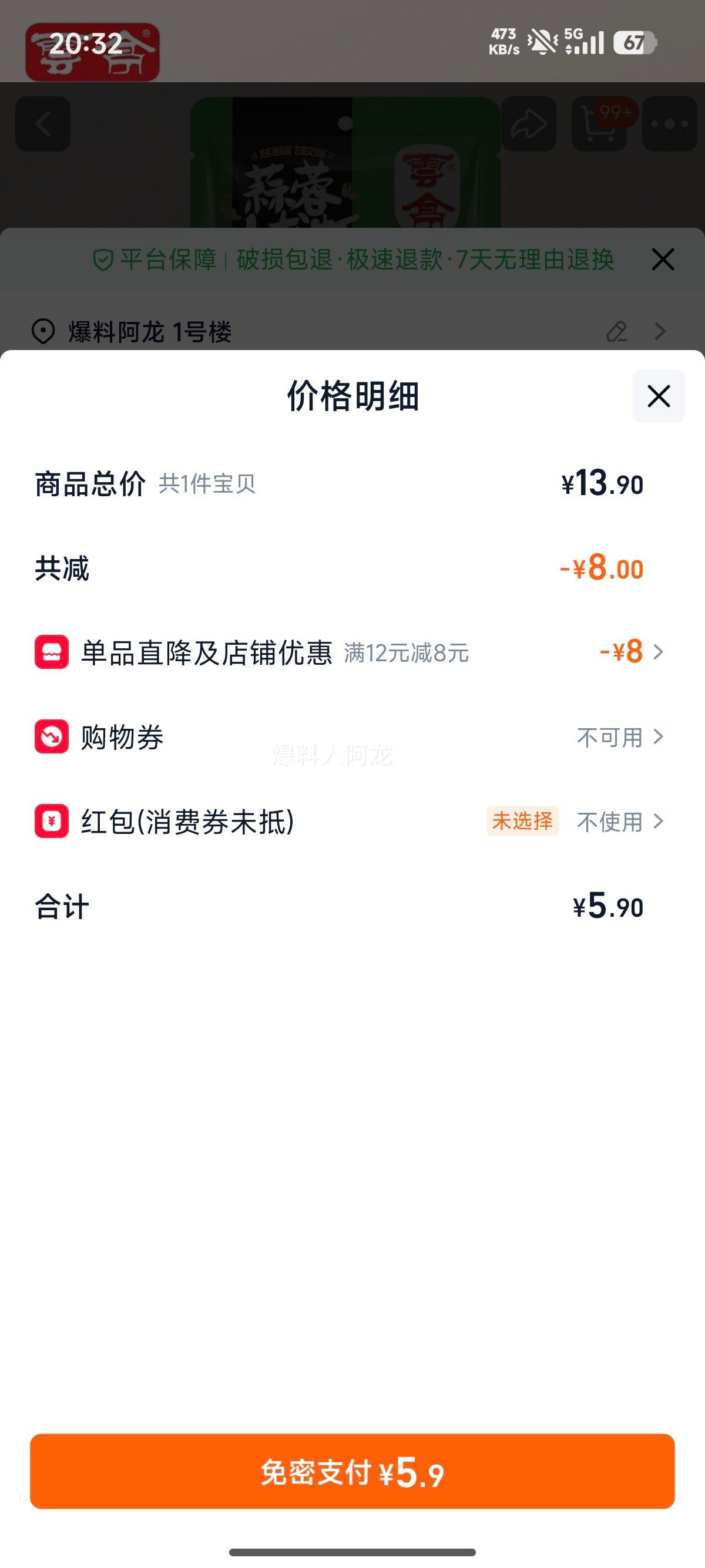
Task: Close the 价格明细 price detail popup
Action: pyautogui.click(x=659, y=397)
